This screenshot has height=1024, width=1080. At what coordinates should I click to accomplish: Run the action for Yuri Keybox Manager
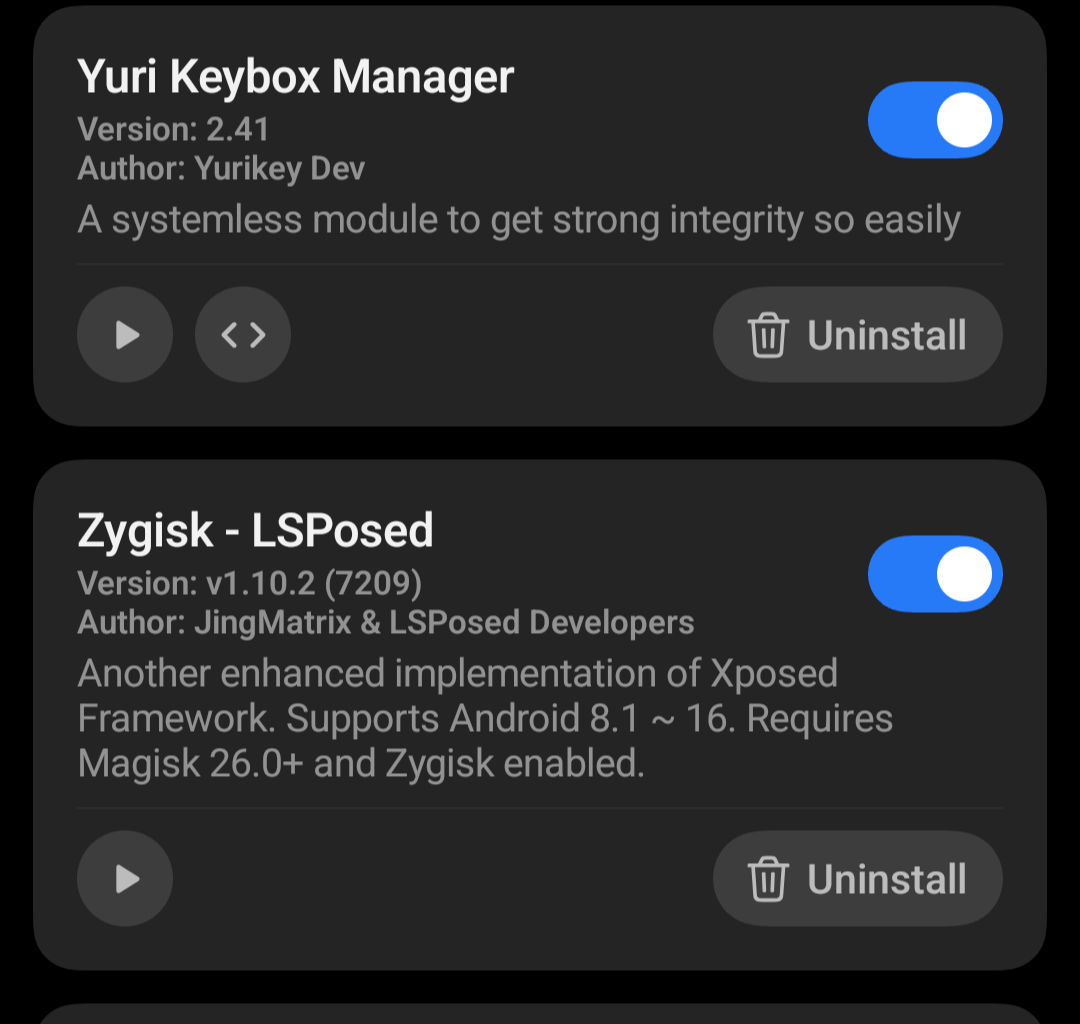pos(125,334)
